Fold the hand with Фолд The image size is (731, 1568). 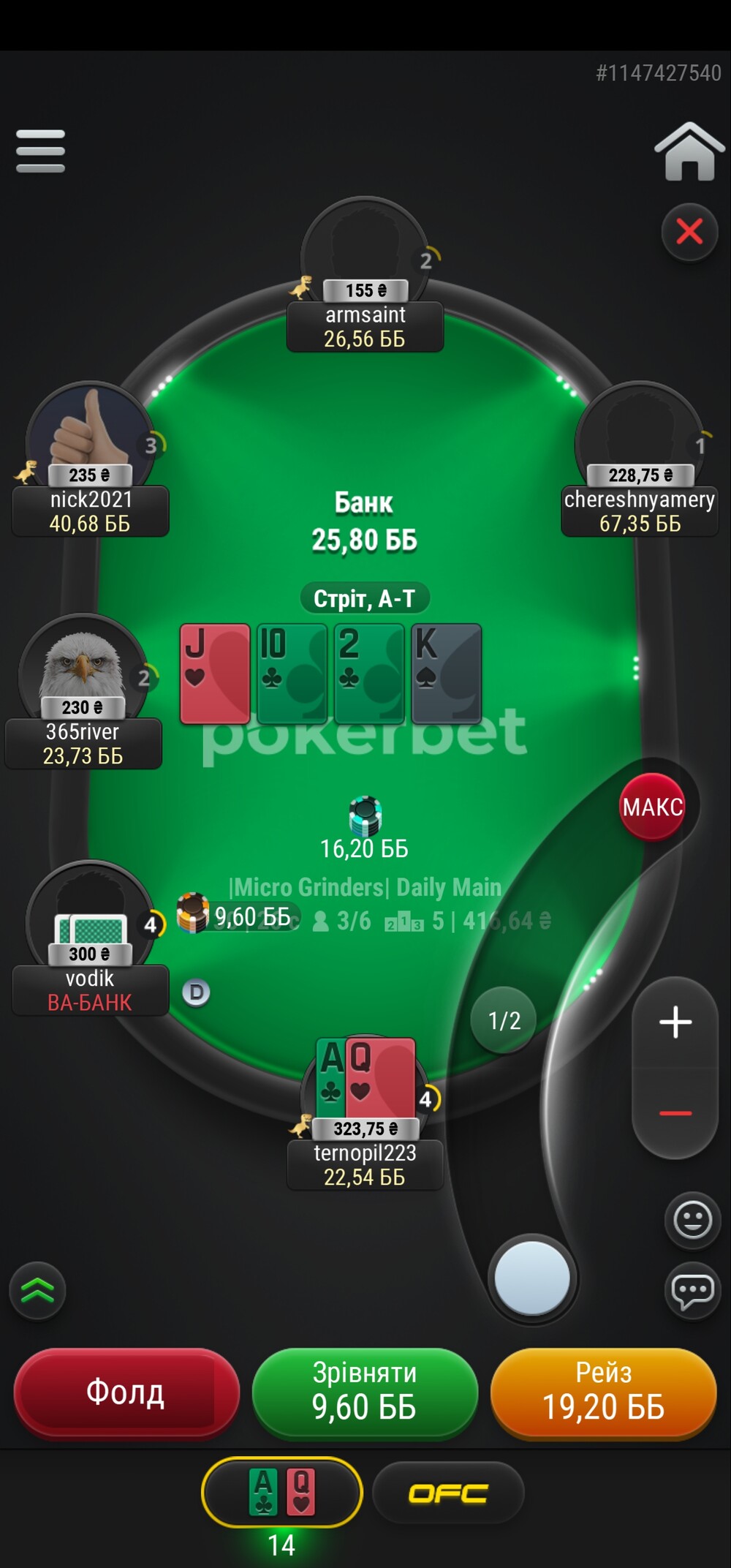click(x=126, y=1392)
